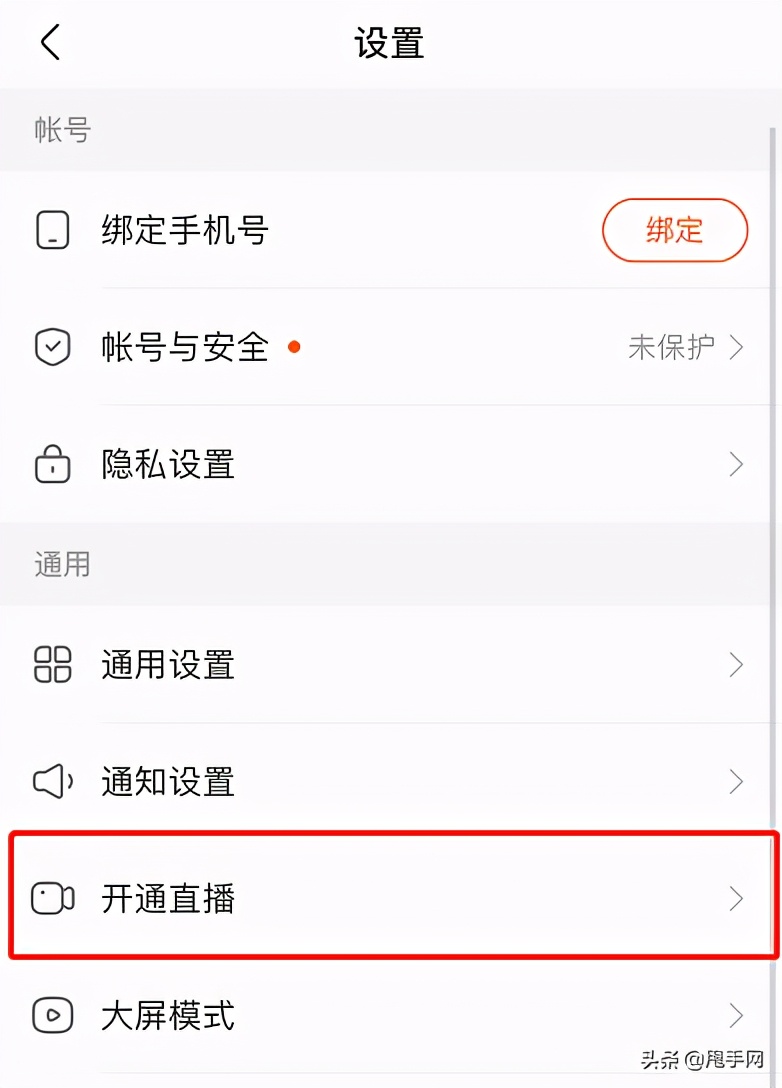Click the grid icon next to 通用设置
Image resolution: width=782 pixels, height=1088 pixels.
pos(52,664)
